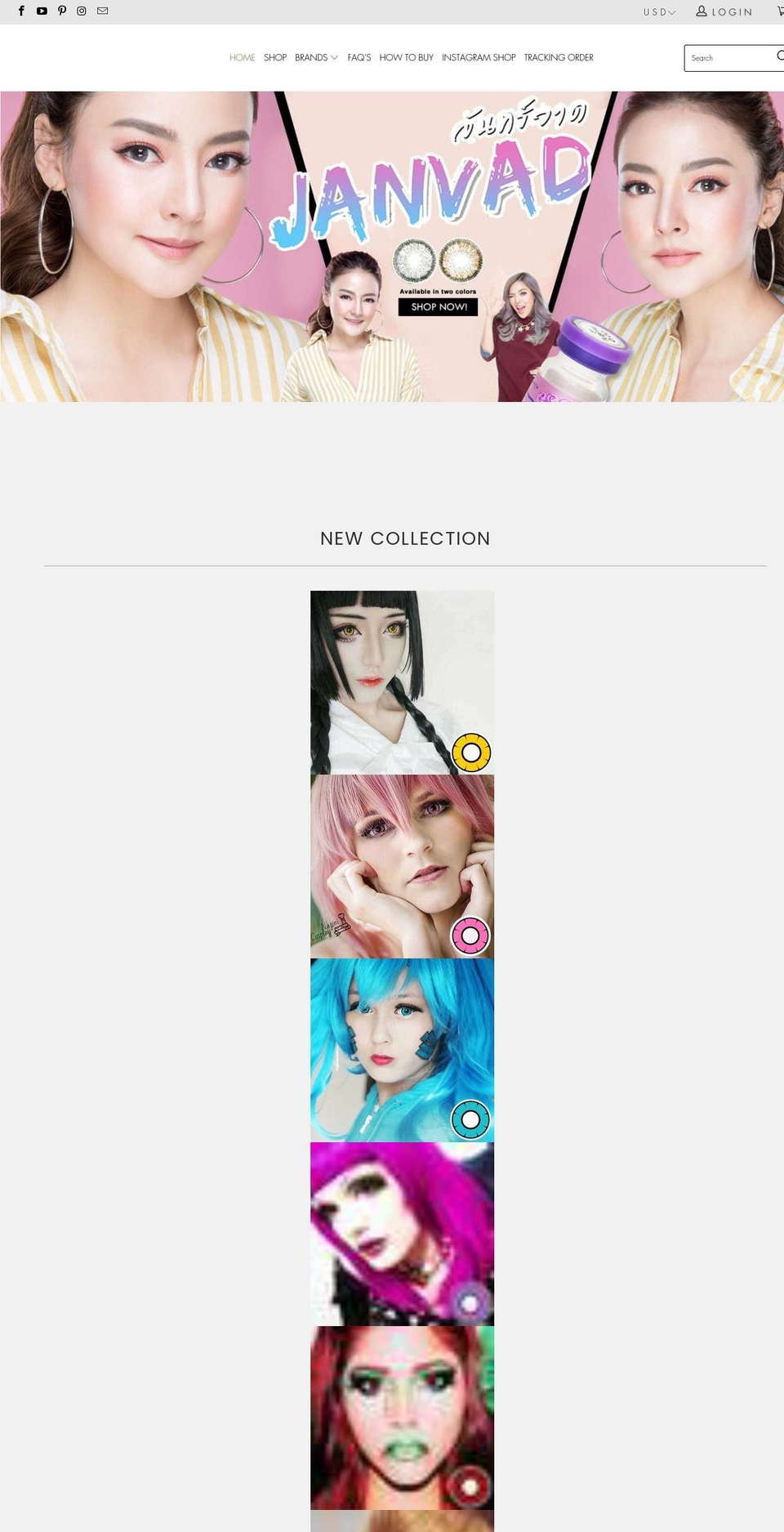Open TRACKING ORDER page
This screenshot has height=1532, width=784.
click(559, 57)
